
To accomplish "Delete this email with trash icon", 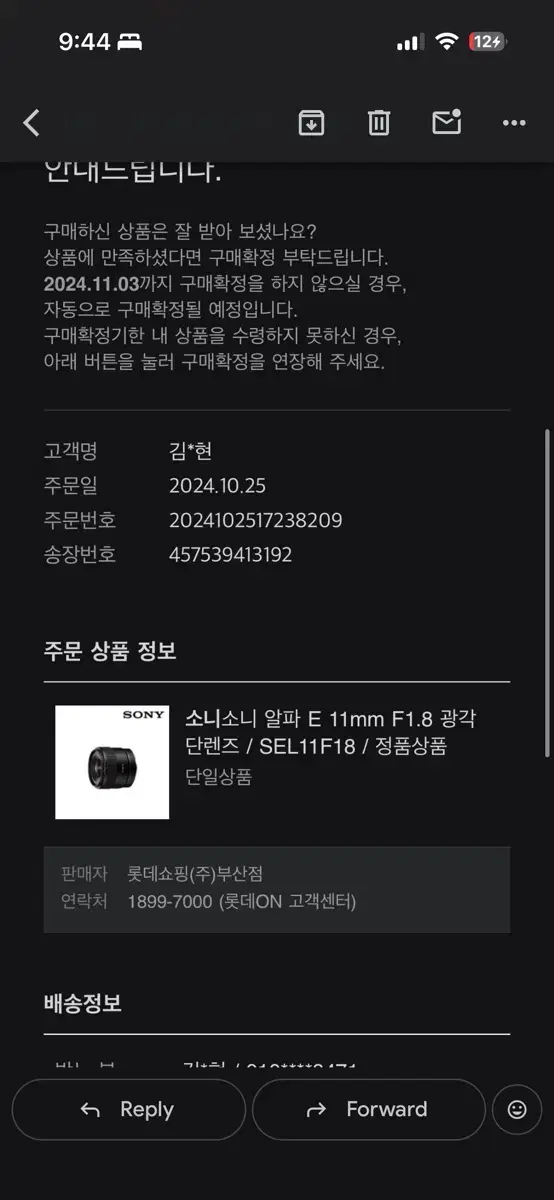I will pos(378,123).
